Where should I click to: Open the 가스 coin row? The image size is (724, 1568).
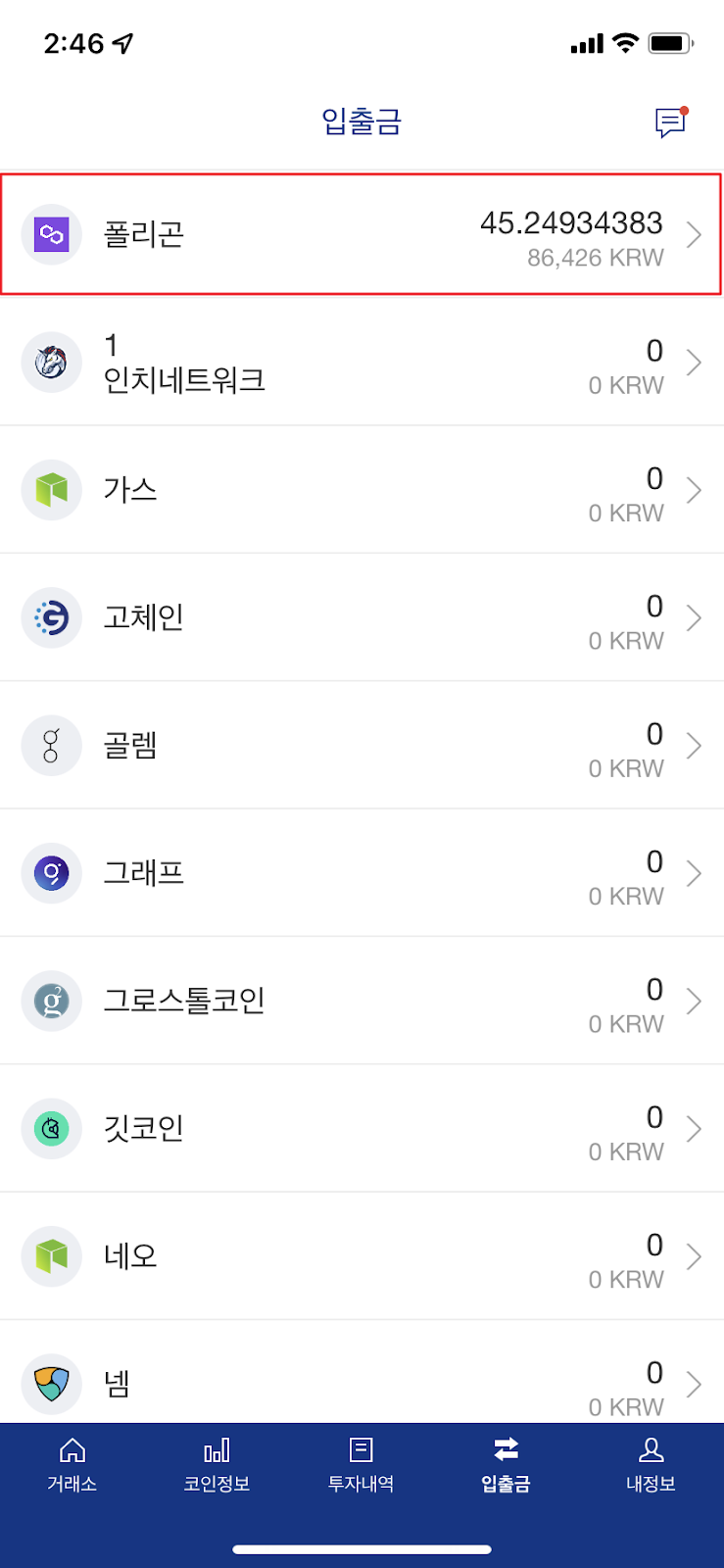pyautogui.click(x=362, y=490)
